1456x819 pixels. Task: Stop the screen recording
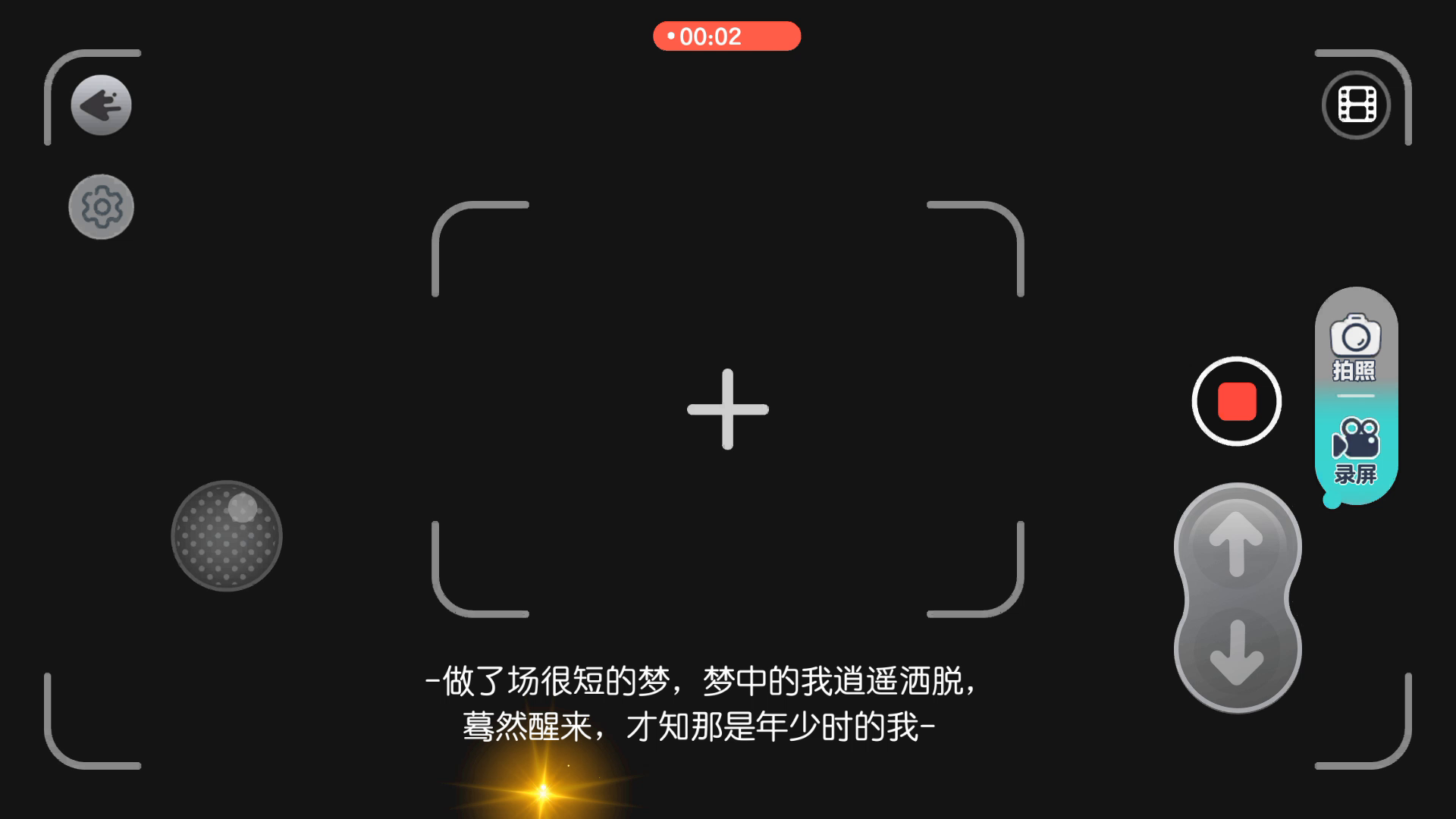[x=1237, y=401]
